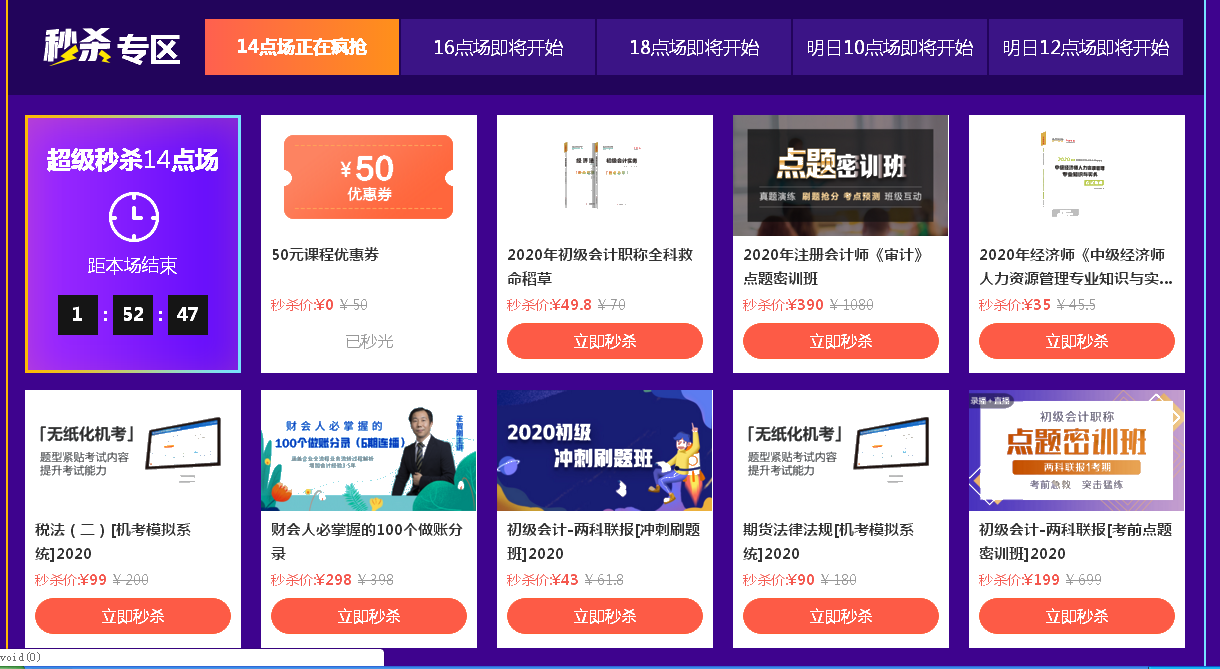Screen dimensions: 1220x669
Task: Open the 50元课程优惠券 card
Action: tap(368, 177)
